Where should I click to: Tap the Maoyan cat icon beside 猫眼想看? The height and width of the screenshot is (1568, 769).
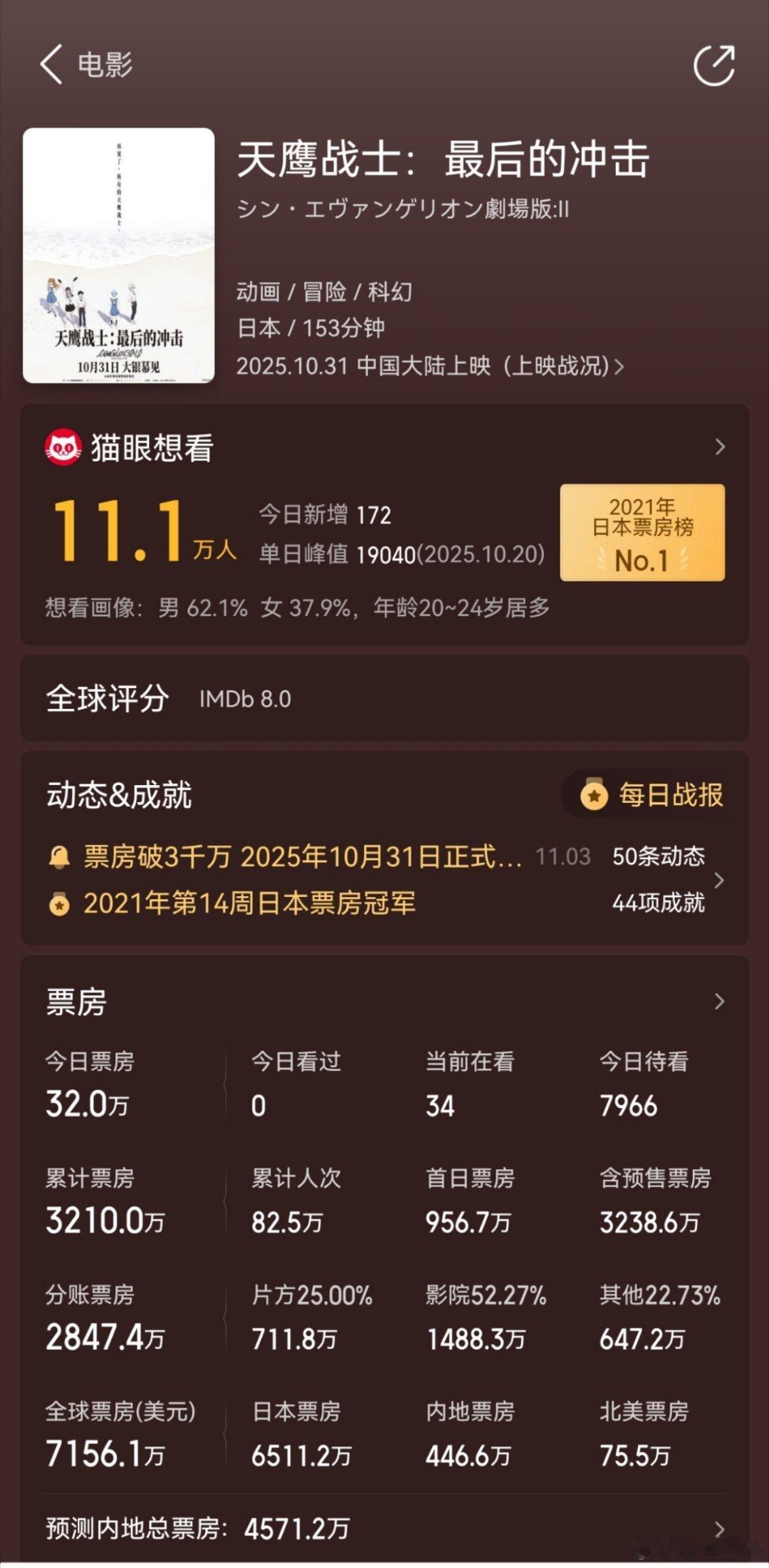coord(63,447)
